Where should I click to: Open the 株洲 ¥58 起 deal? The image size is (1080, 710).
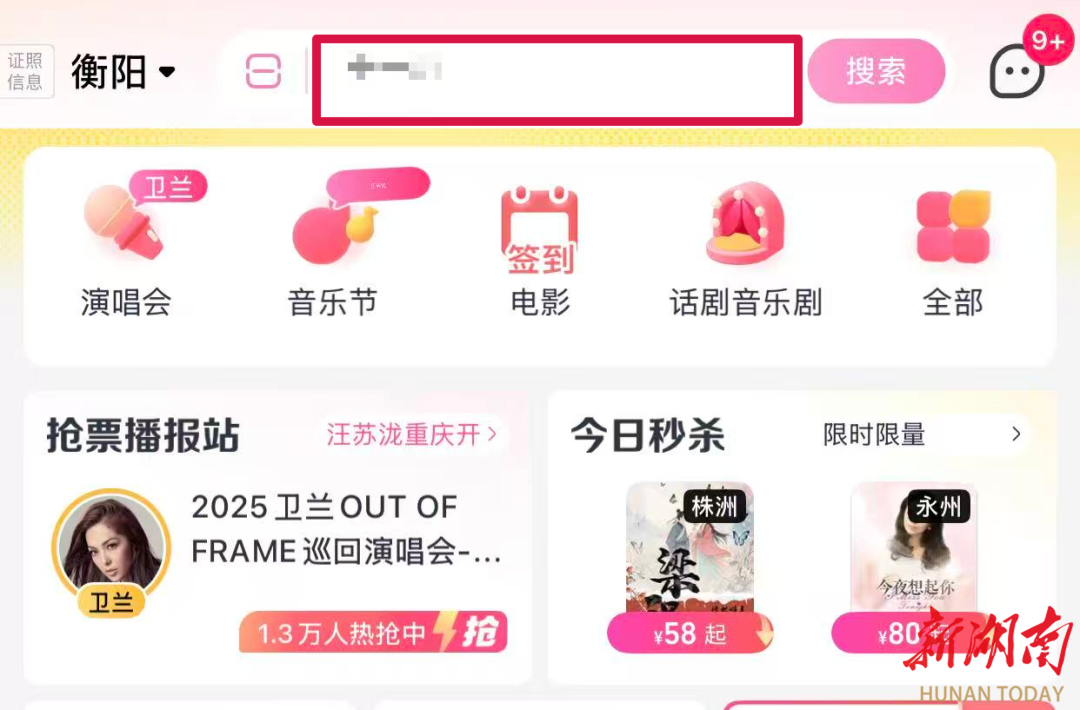point(689,565)
